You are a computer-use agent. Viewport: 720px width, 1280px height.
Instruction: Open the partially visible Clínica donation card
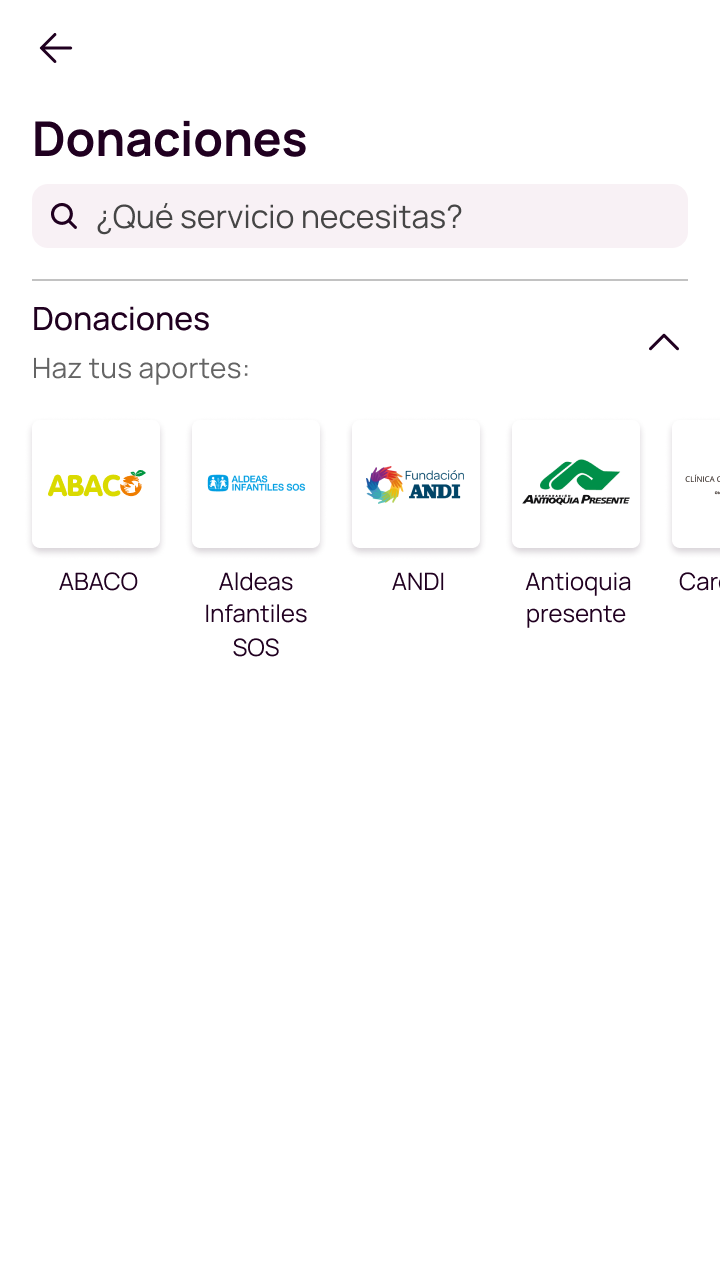tap(697, 484)
